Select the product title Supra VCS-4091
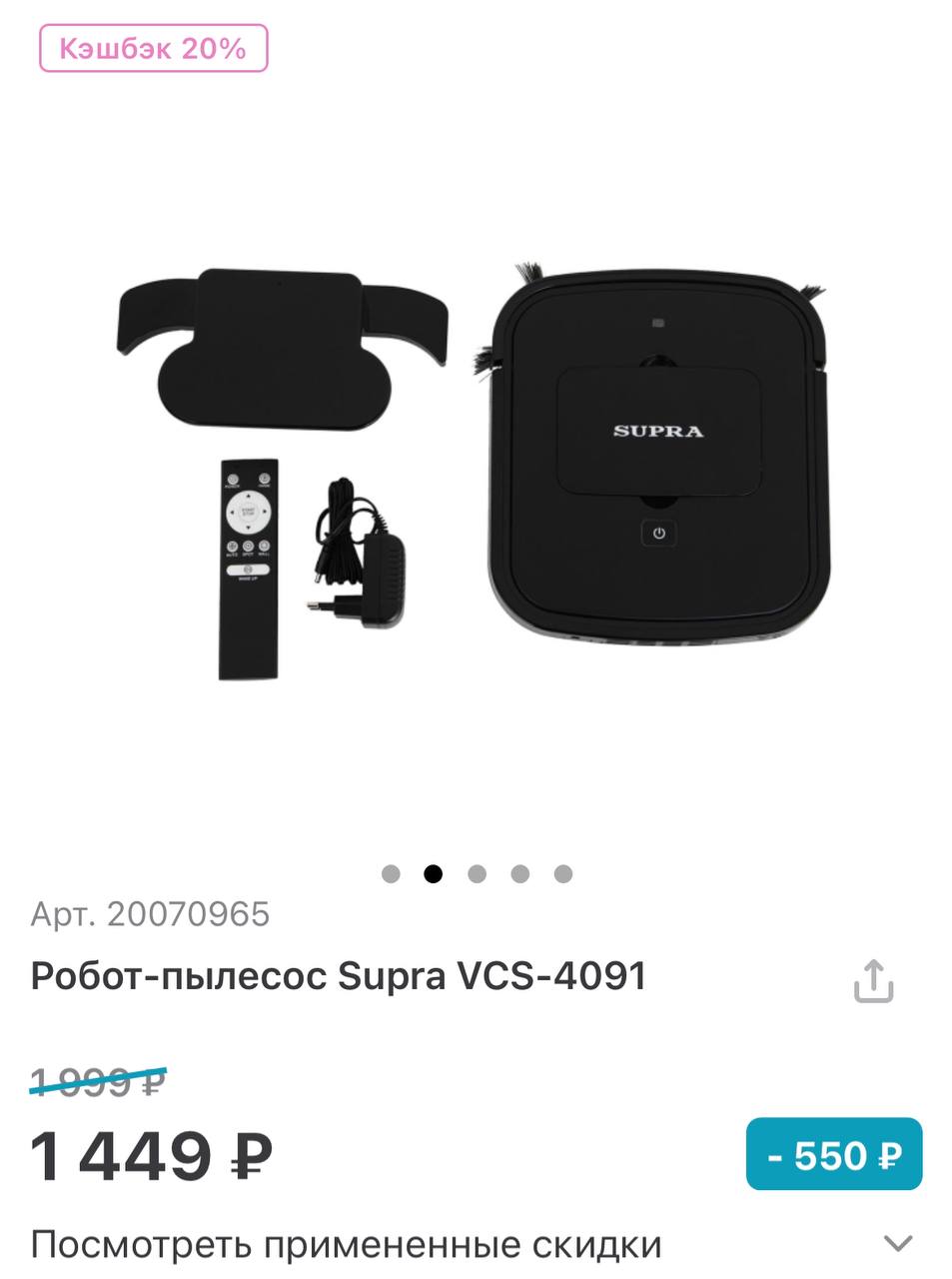 coord(340,976)
